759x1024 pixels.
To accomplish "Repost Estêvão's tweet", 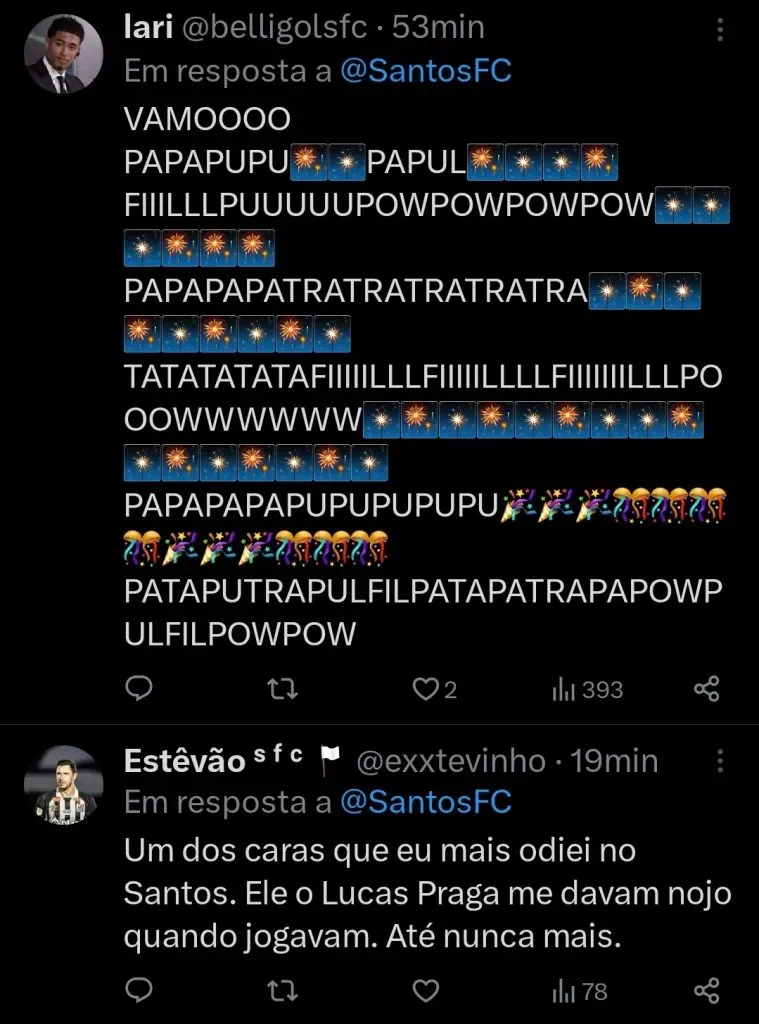I will tap(283, 991).
